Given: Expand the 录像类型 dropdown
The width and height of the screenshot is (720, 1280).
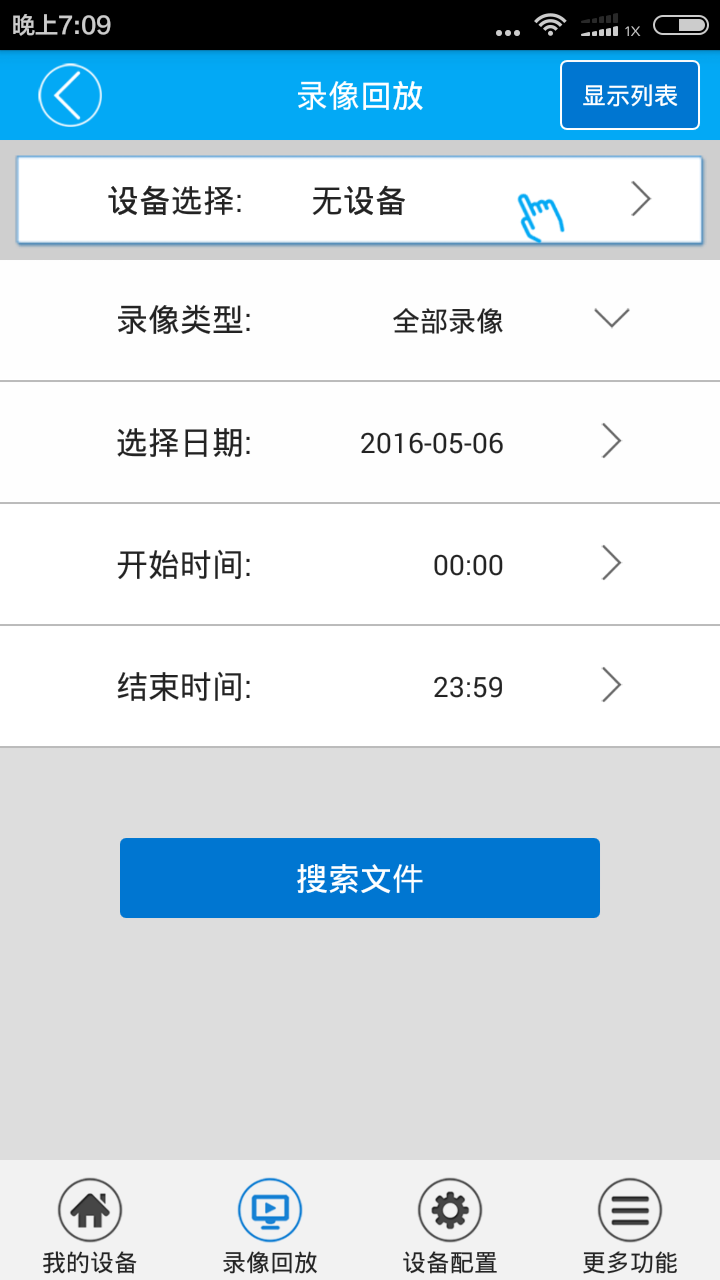Looking at the screenshot, I should (360, 320).
